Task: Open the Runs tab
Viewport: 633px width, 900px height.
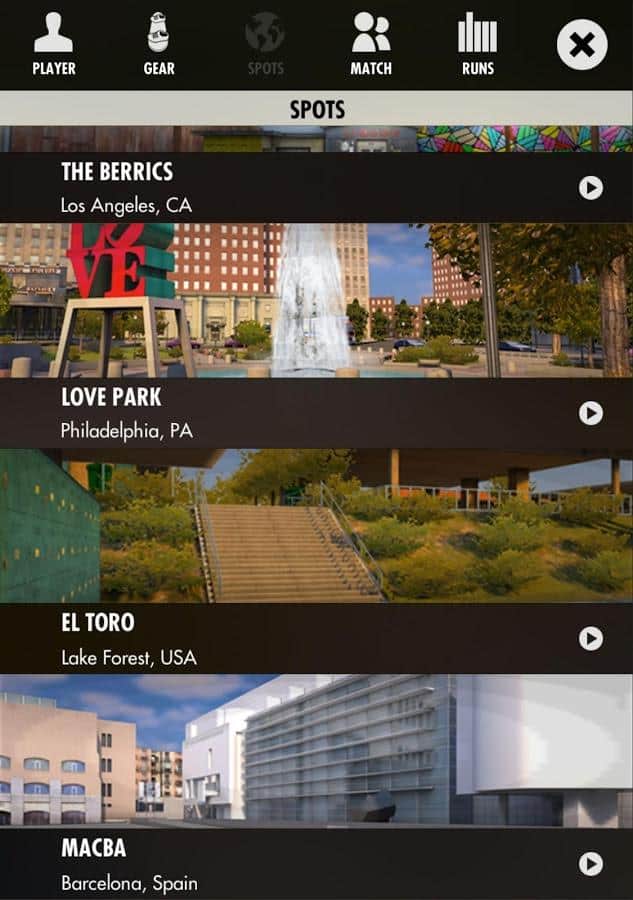Action: 477,44
